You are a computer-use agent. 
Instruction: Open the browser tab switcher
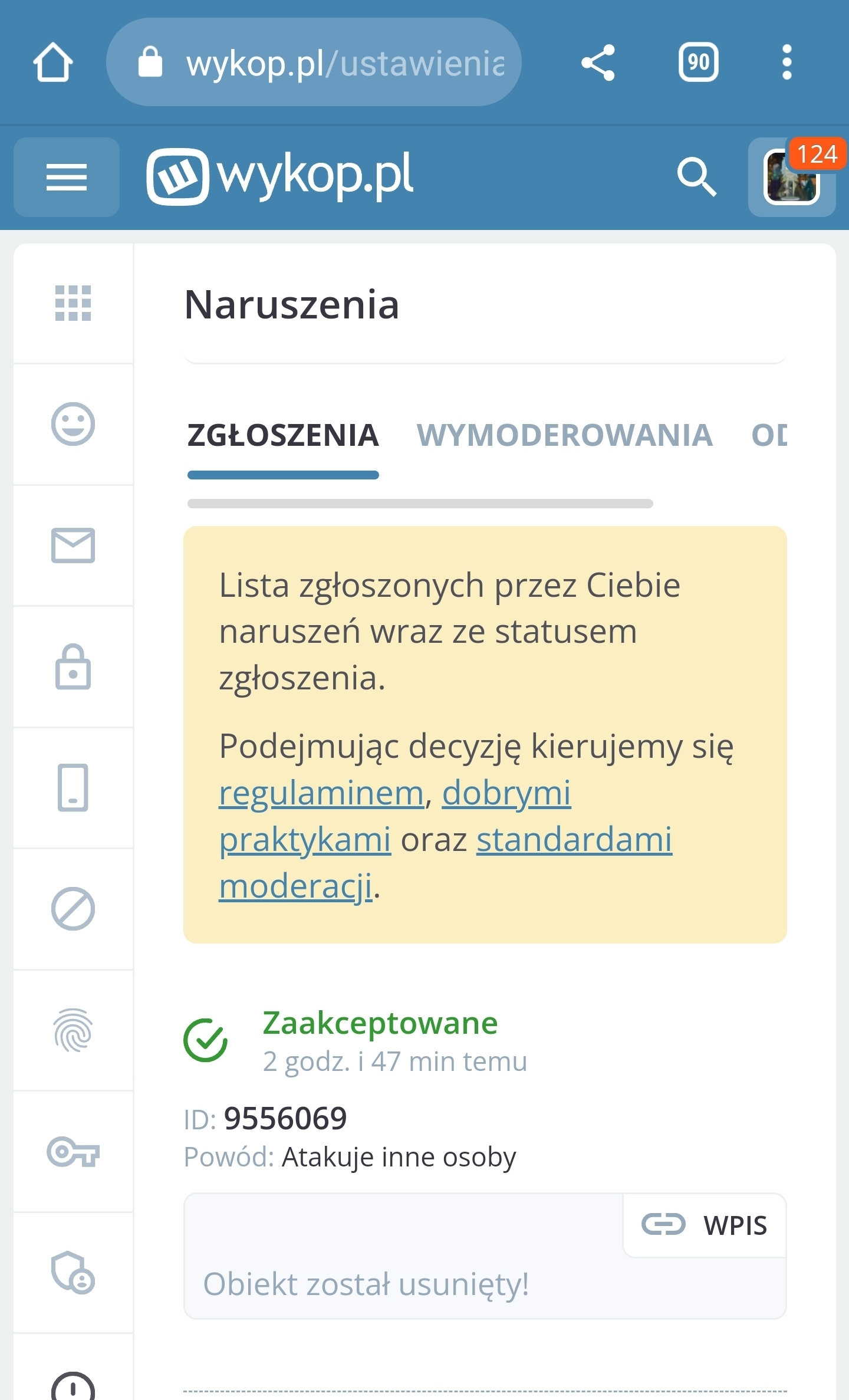(x=698, y=62)
